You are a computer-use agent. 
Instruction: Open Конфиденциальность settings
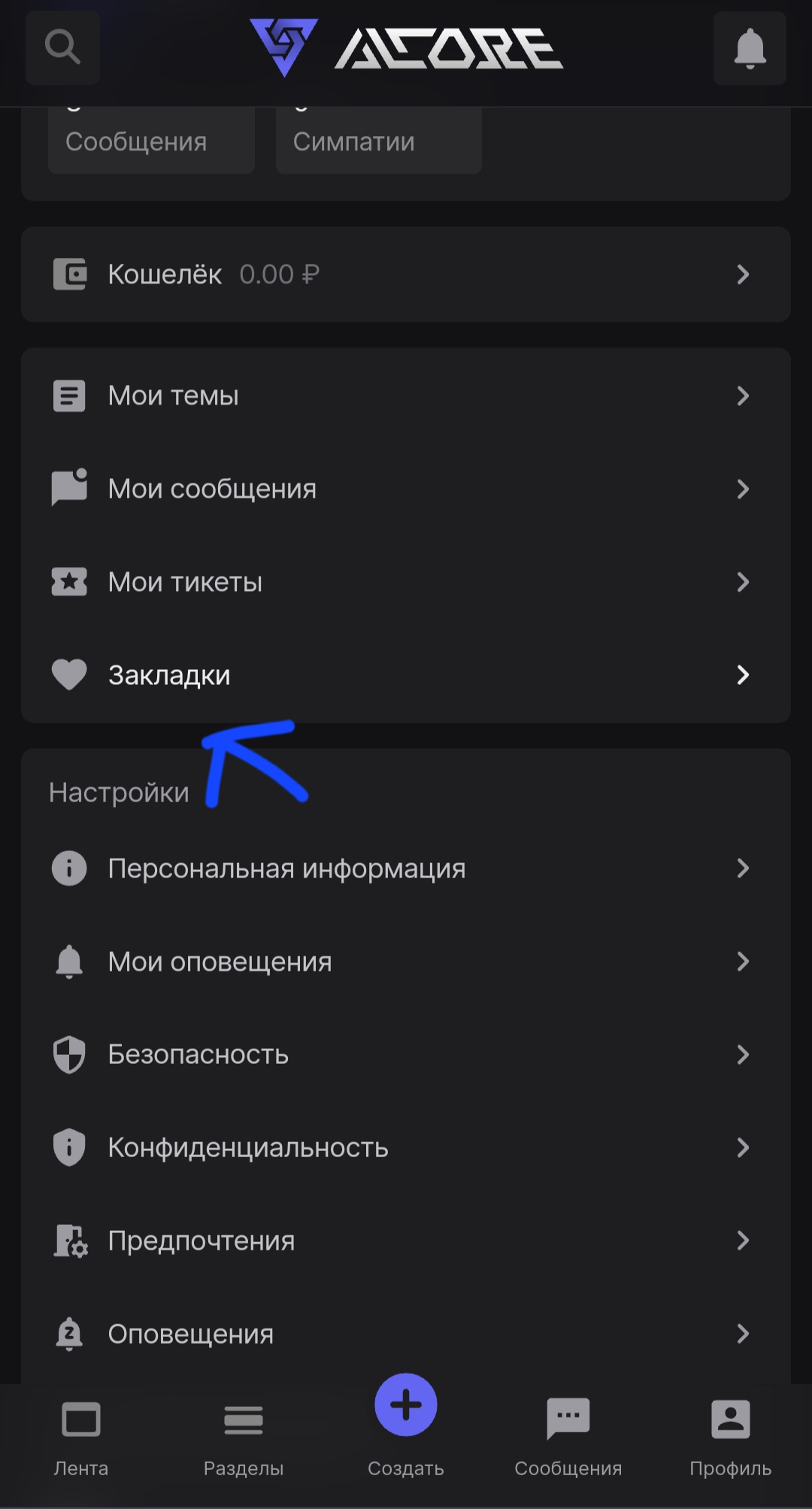tap(405, 1147)
